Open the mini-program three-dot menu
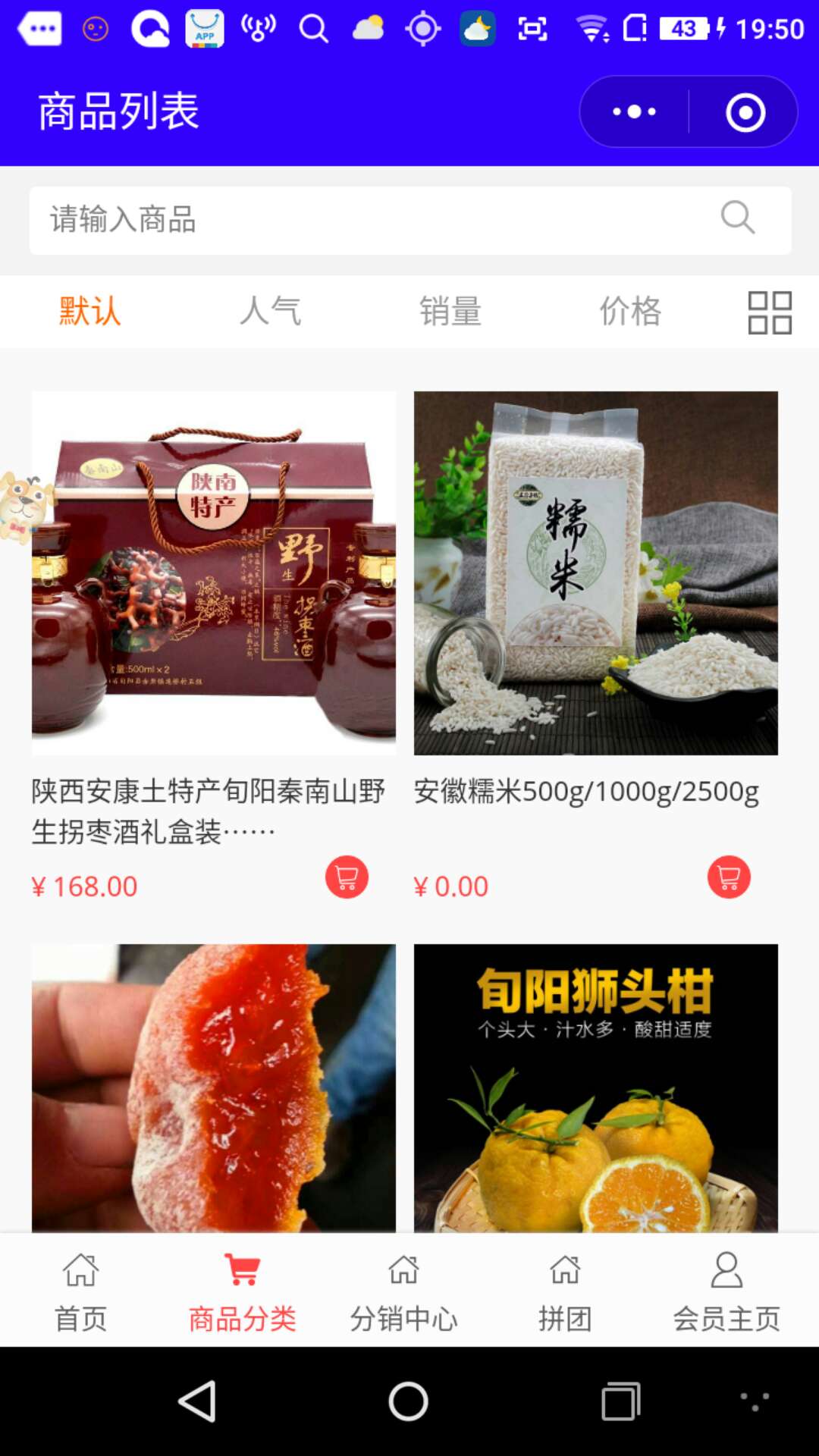The height and width of the screenshot is (1456, 819). (x=634, y=112)
